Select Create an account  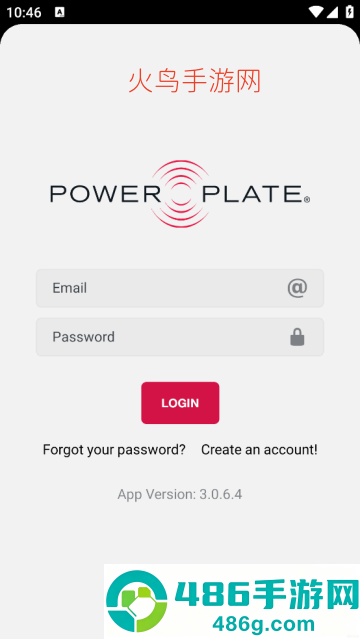(x=259, y=450)
